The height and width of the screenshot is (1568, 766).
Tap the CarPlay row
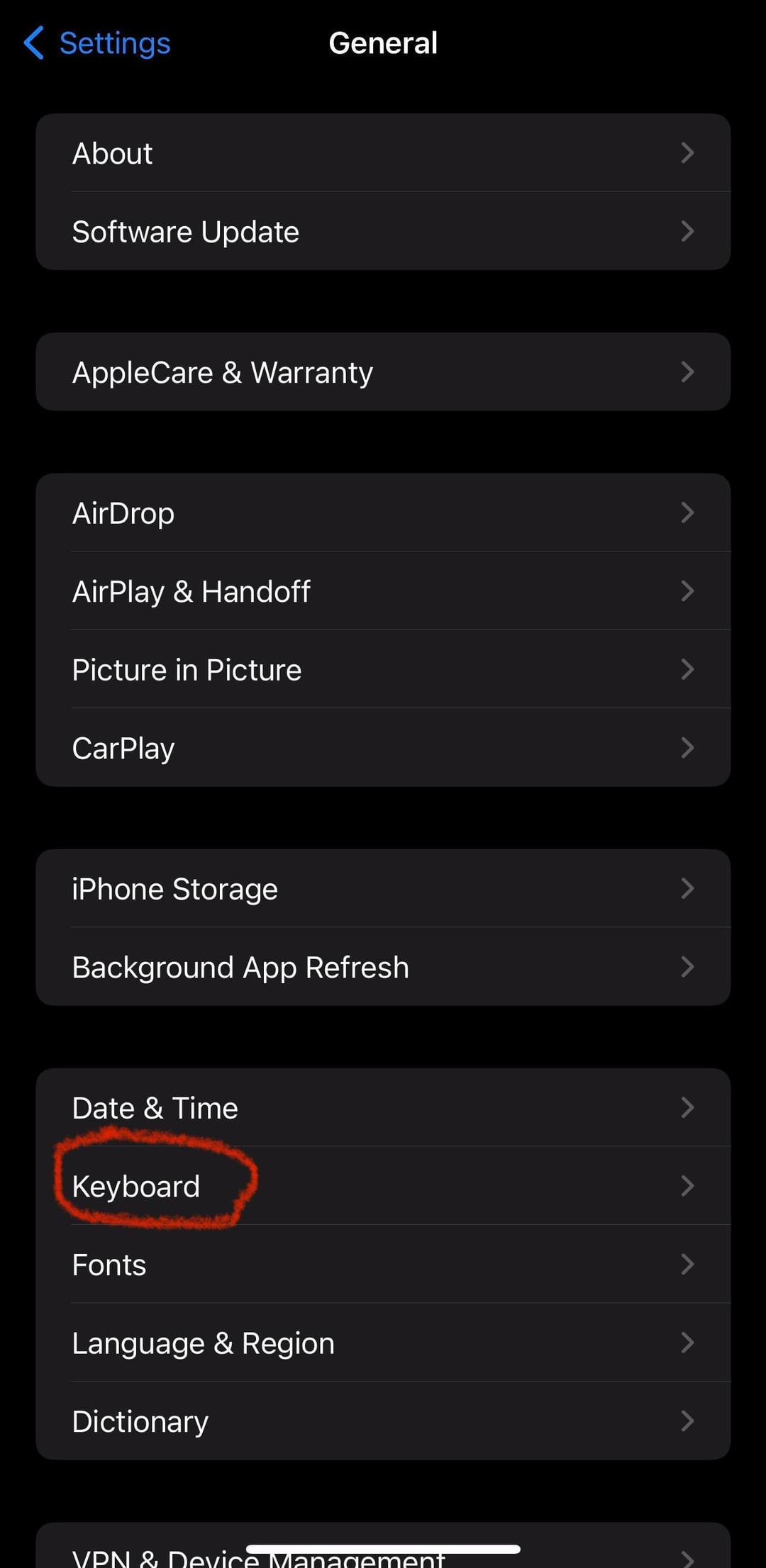(x=383, y=748)
